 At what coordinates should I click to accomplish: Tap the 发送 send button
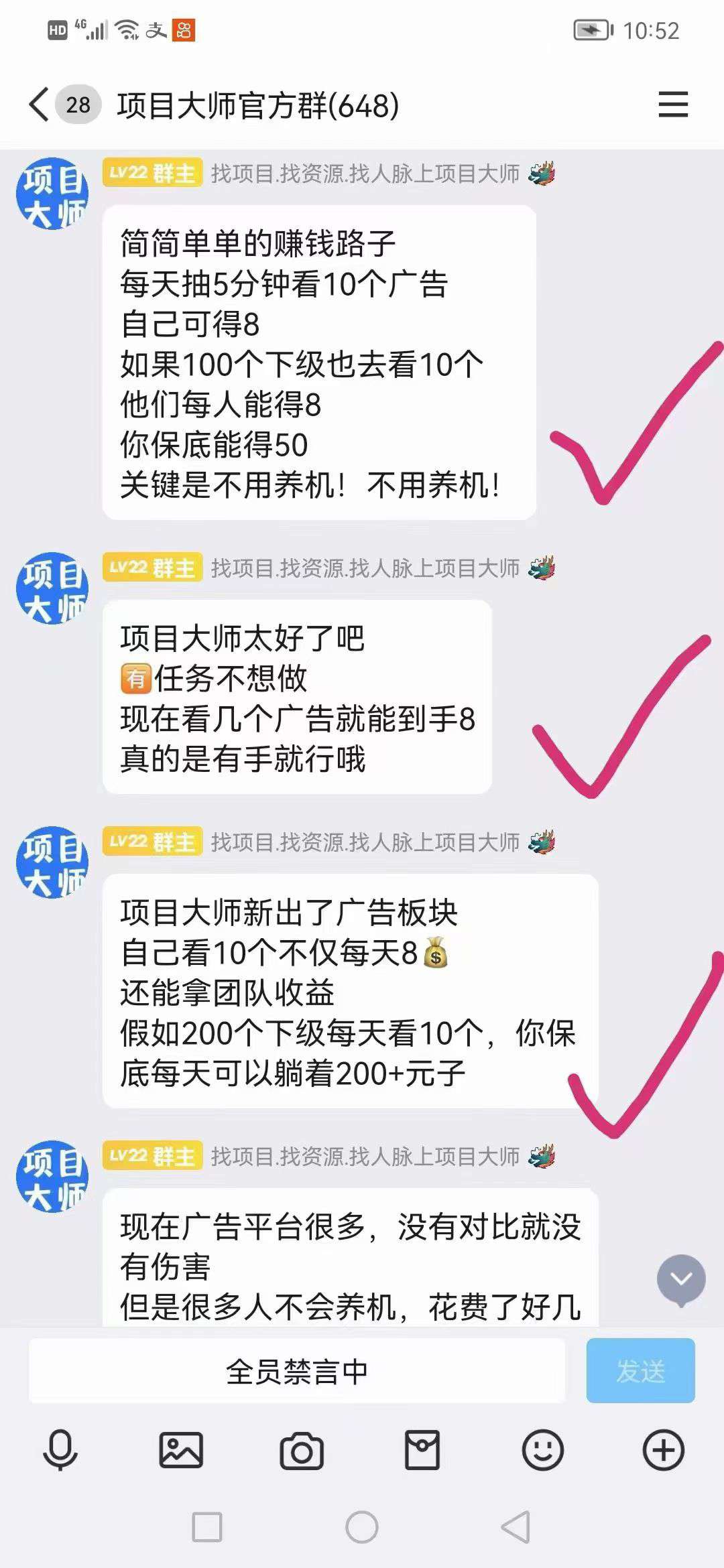point(640,1370)
